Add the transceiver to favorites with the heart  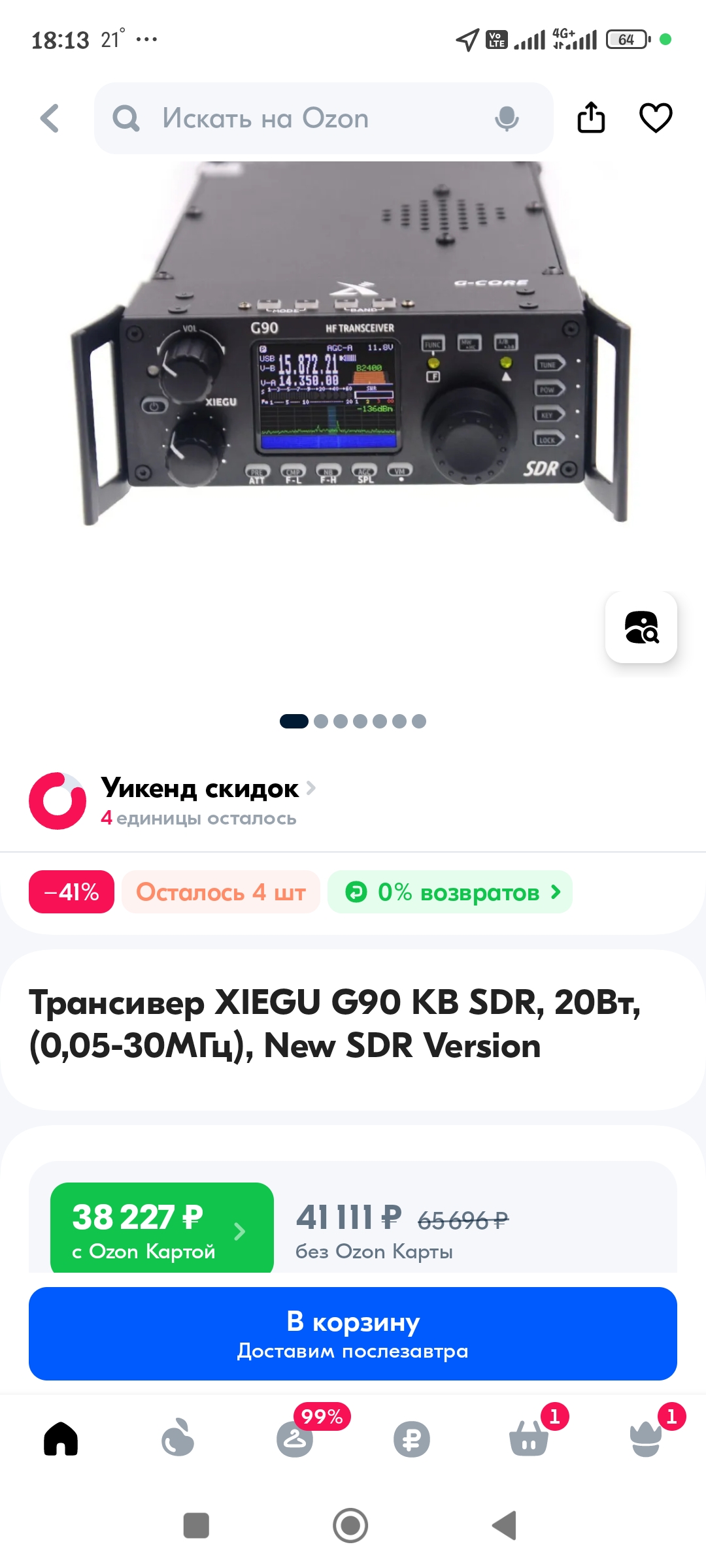pos(656,118)
